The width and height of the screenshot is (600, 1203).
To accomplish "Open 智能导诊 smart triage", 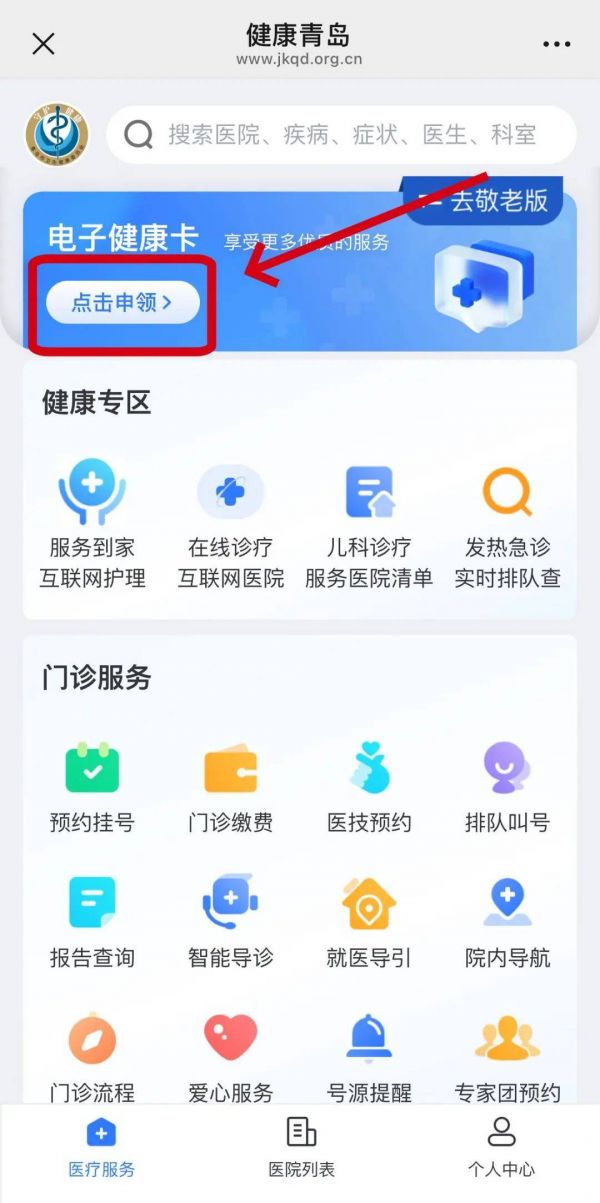I will (231, 923).
